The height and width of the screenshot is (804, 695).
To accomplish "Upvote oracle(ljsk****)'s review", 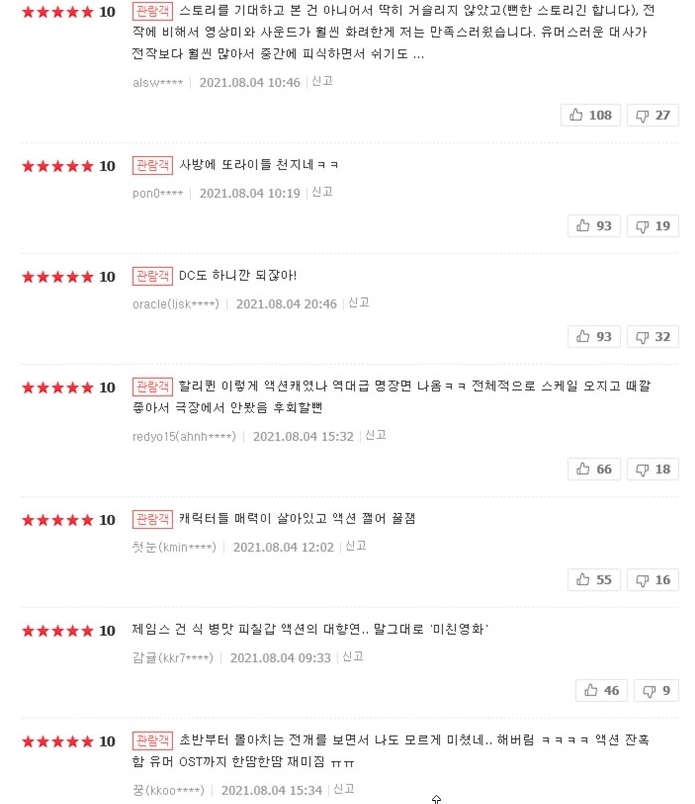I will (x=593, y=337).
